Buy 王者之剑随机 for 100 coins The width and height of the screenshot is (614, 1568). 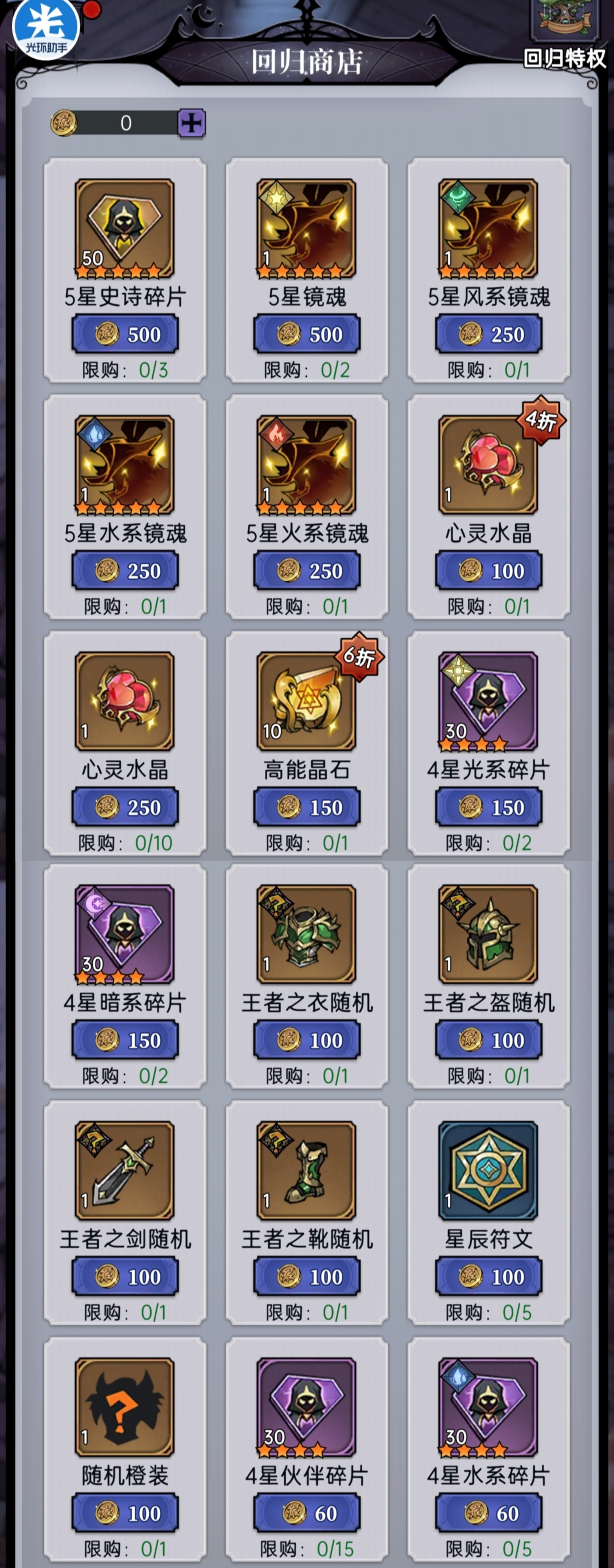(x=125, y=1276)
